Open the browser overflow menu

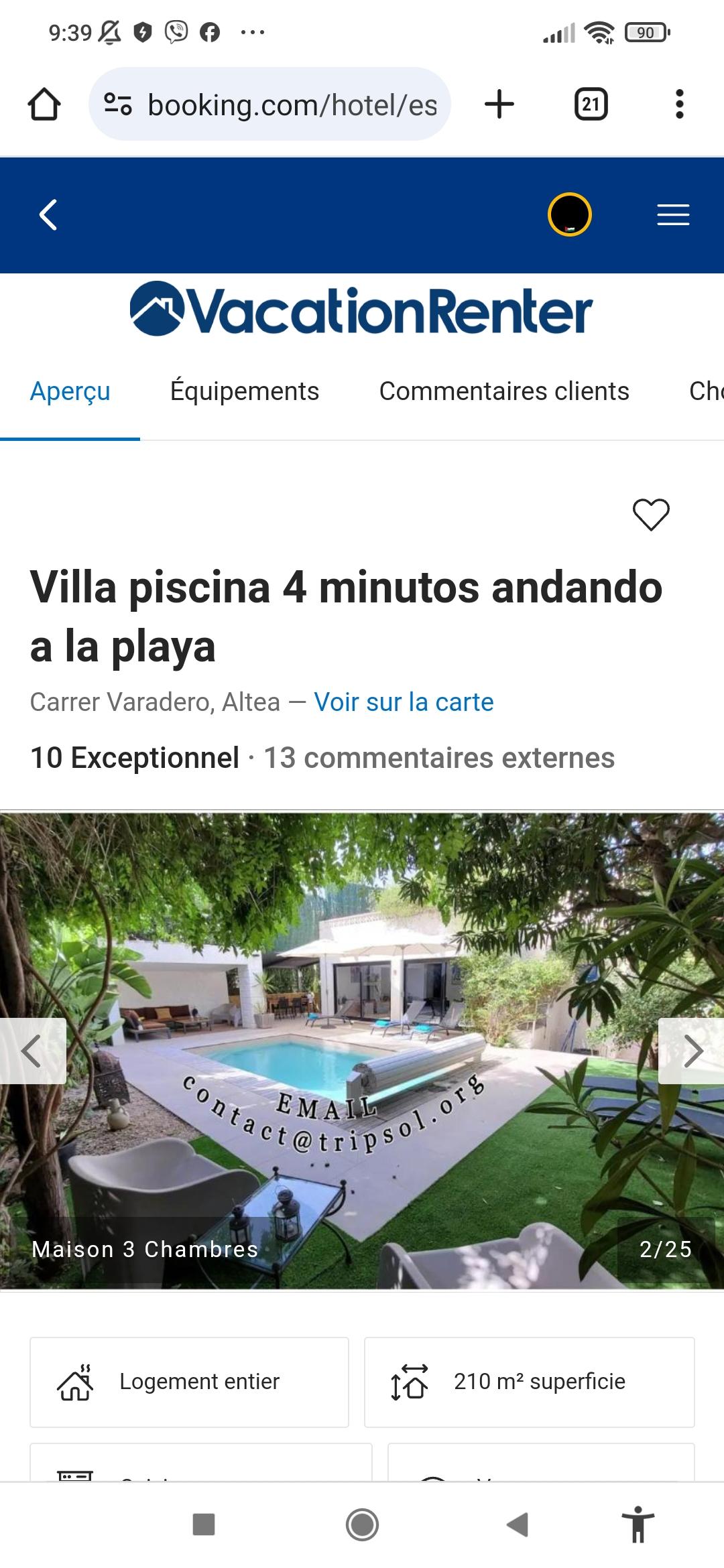point(679,105)
